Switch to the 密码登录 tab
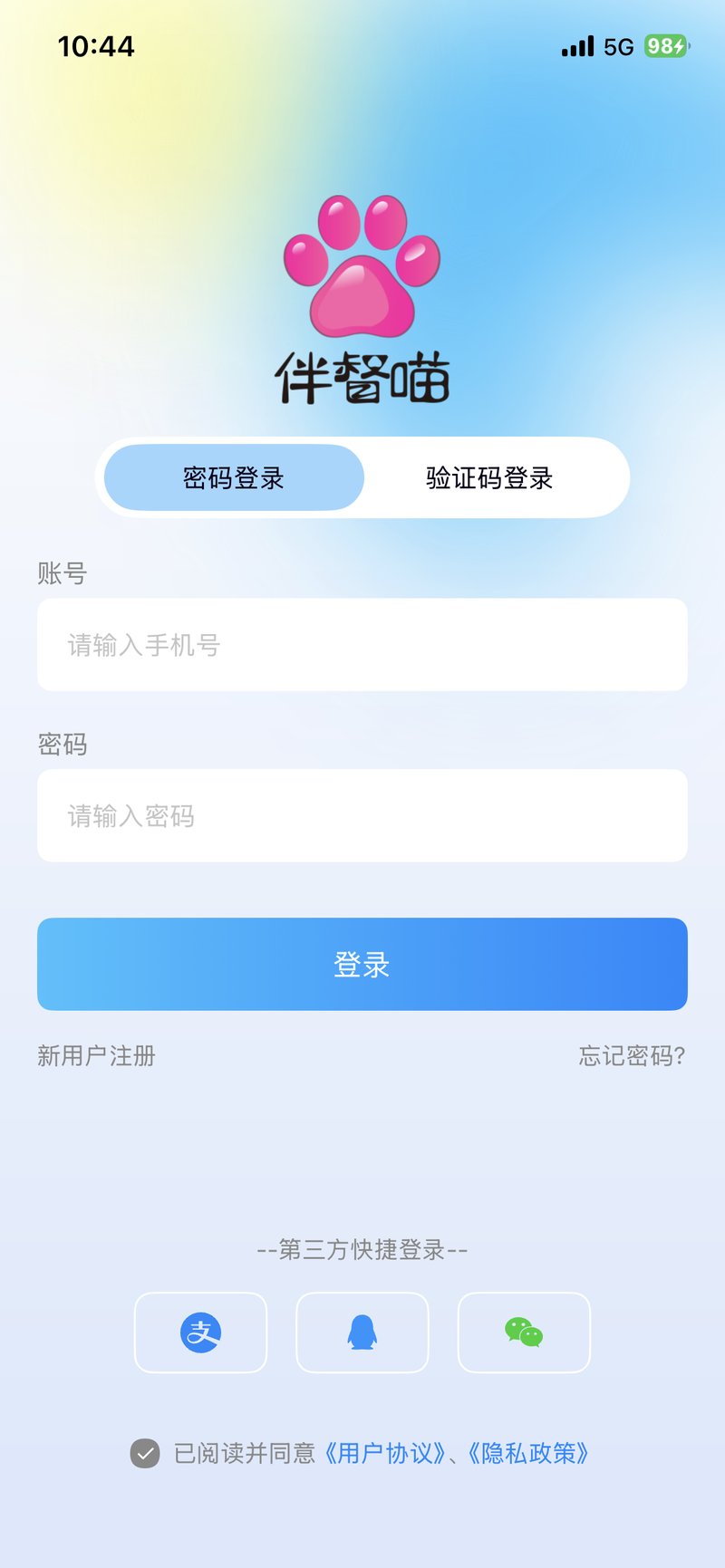The width and height of the screenshot is (725, 1568). pos(234,477)
